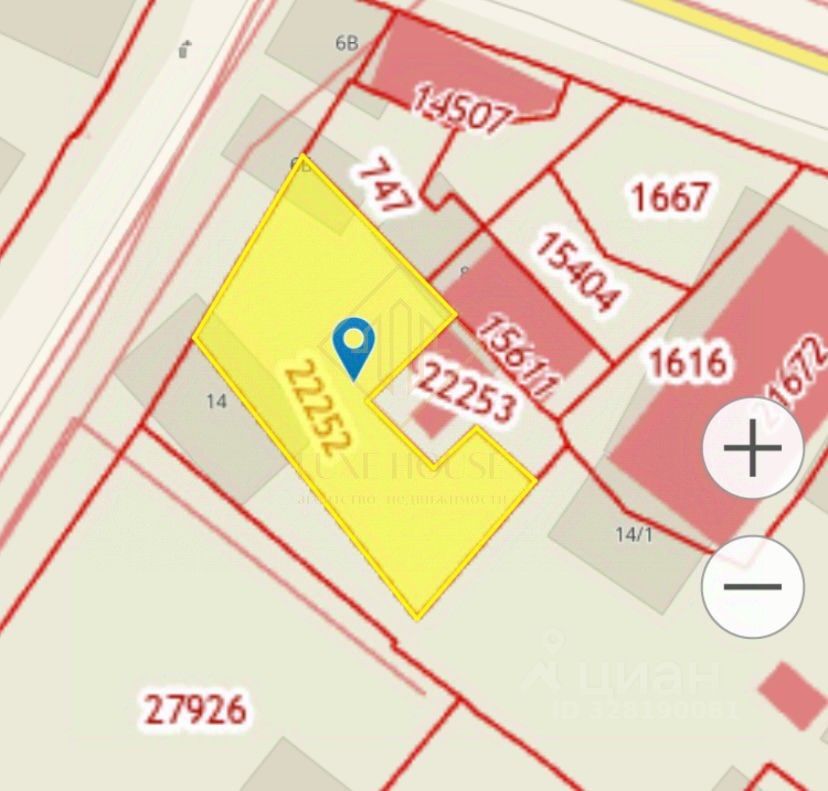
Task: Zoom out of the cadastral map
Action: [x=752, y=587]
